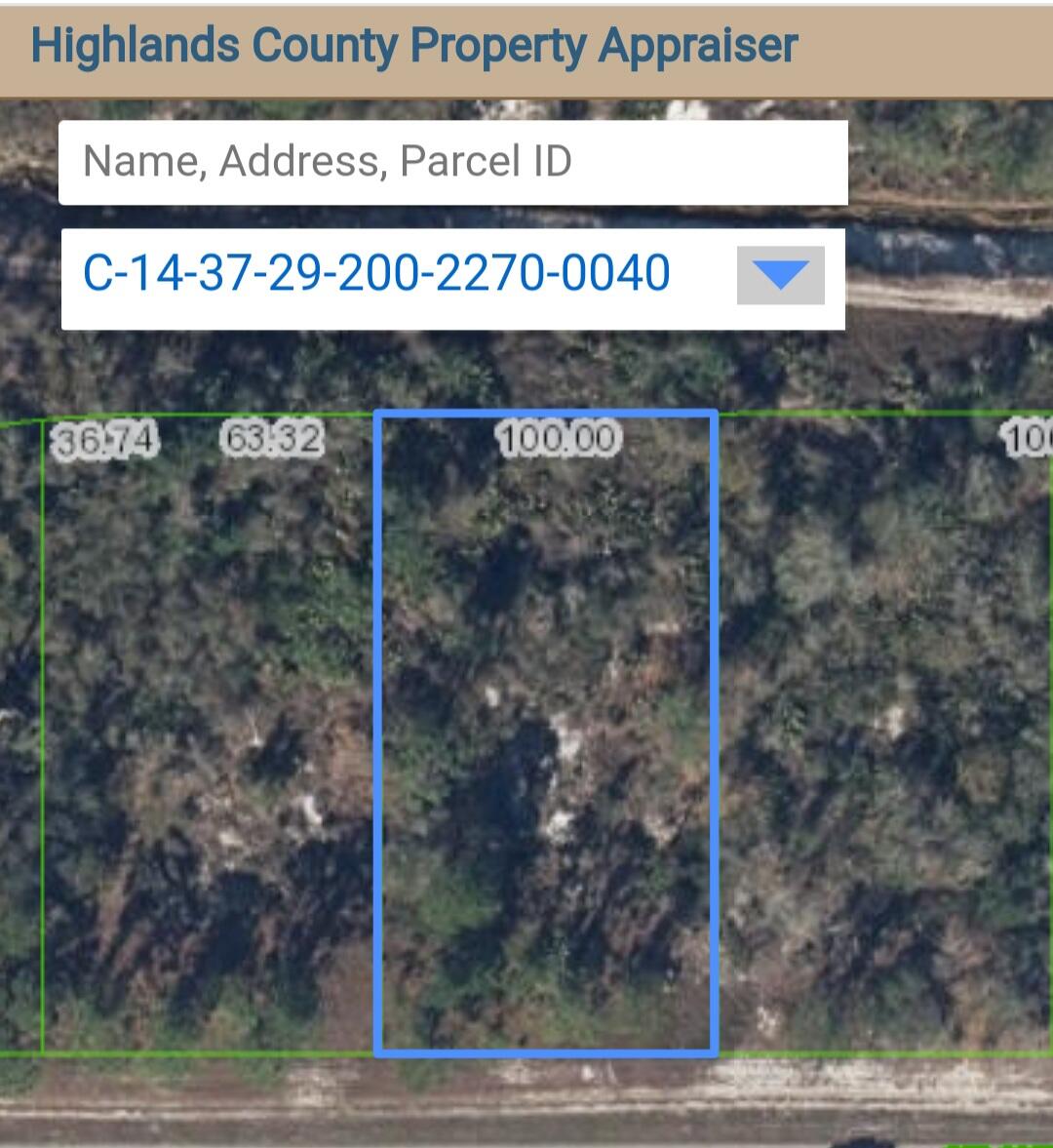Expand the parcel ID dropdown arrow
This screenshot has width=1053, height=1148.
781,275
